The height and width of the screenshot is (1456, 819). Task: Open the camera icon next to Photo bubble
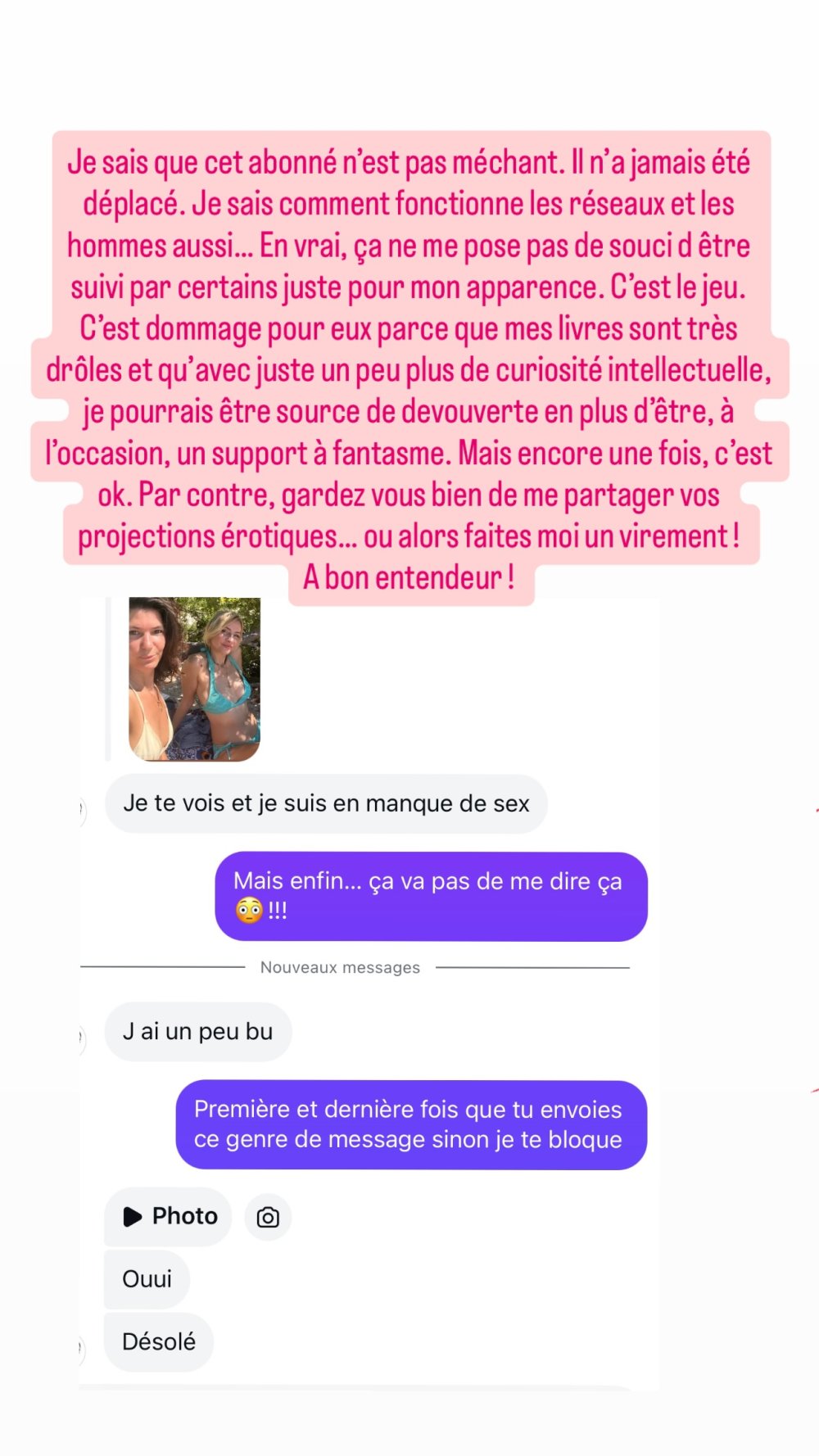268,1217
